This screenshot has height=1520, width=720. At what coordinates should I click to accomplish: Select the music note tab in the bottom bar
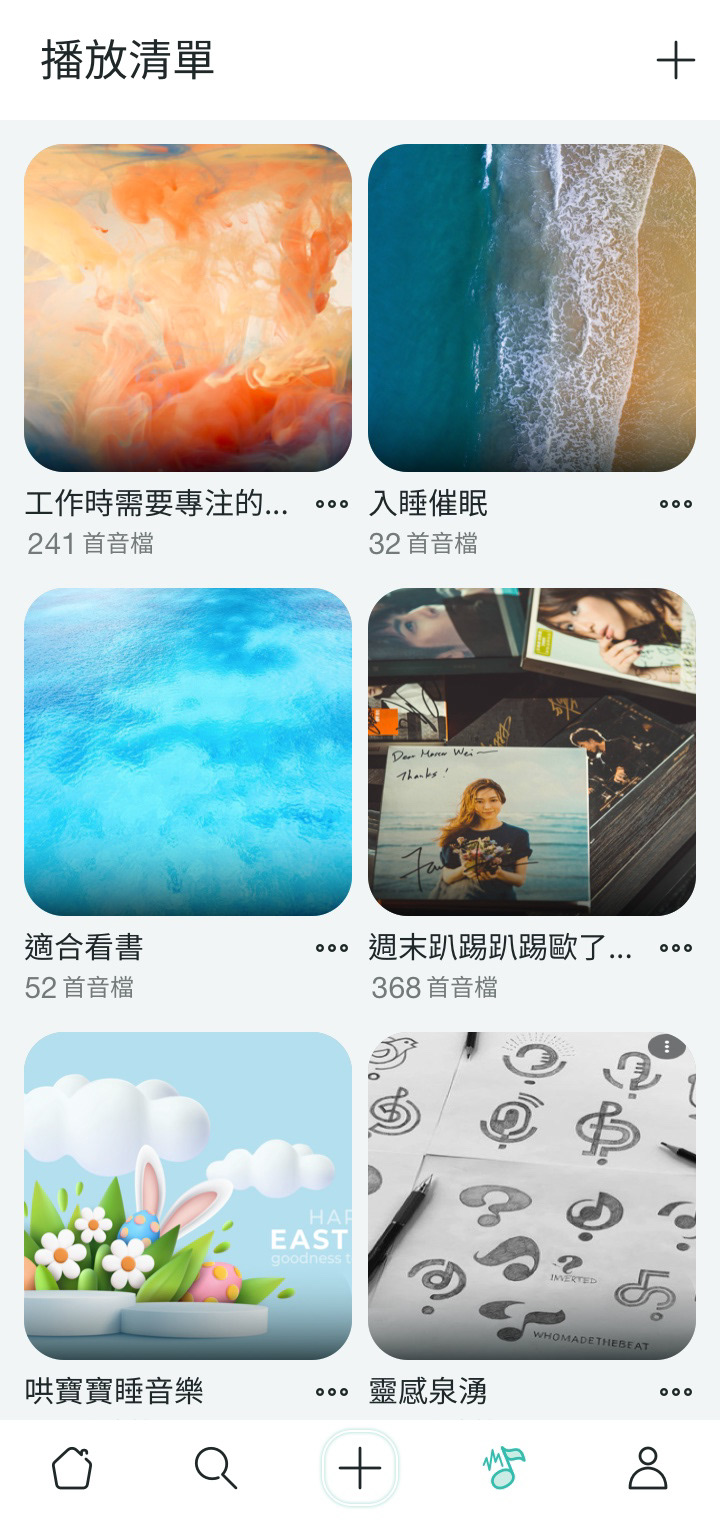click(504, 1468)
